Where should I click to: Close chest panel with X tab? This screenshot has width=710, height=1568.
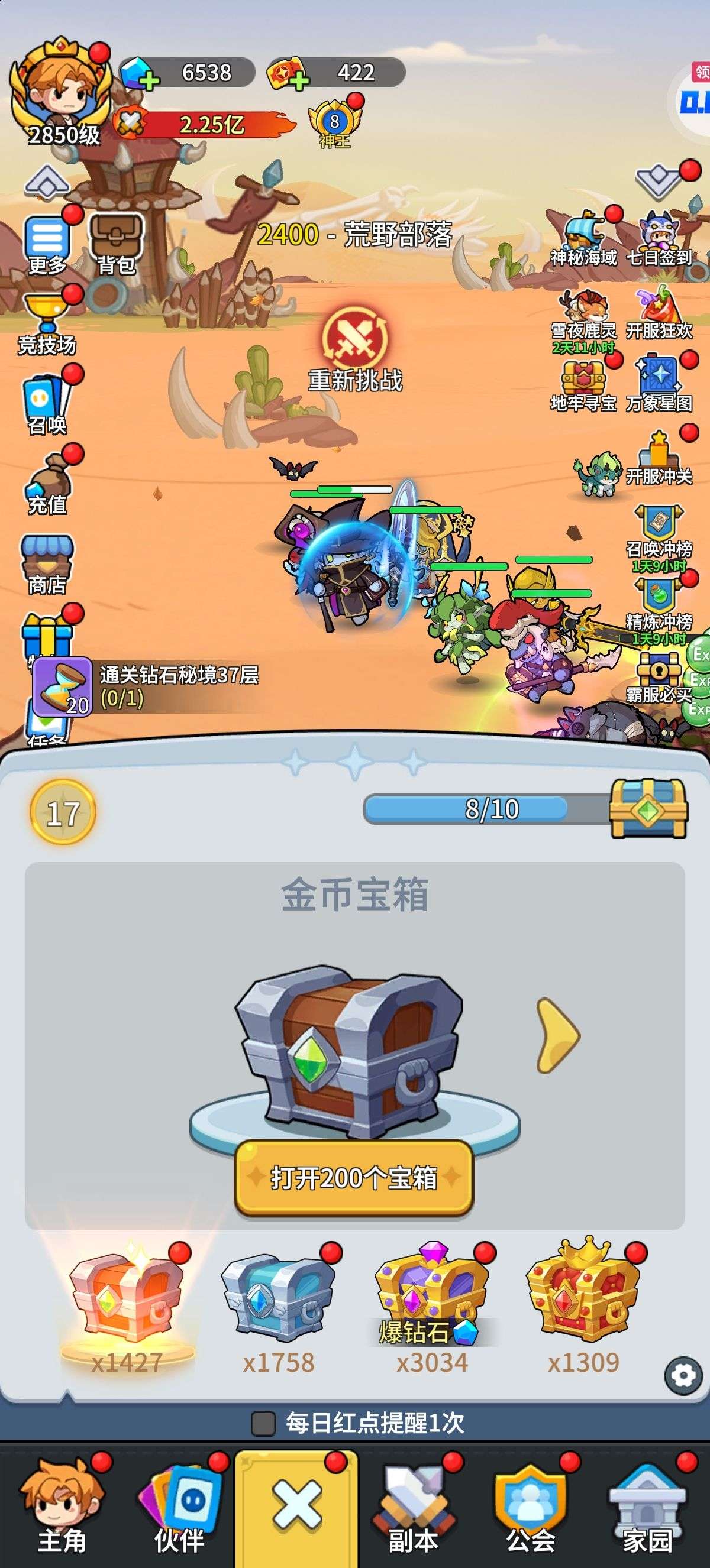(x=296, y=1507)
